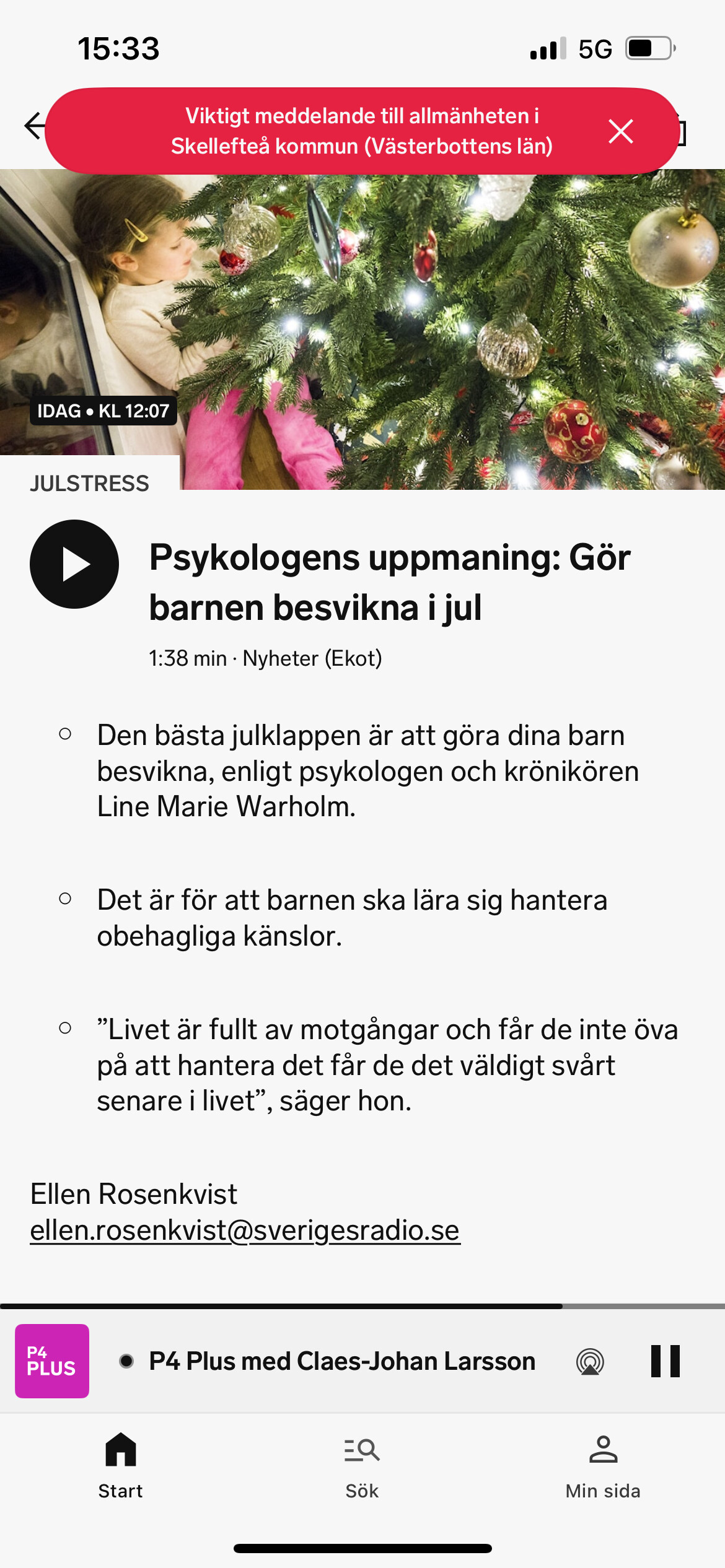Open the important public message banner
The image size is (725, 1568).
(x=362, y=131)
